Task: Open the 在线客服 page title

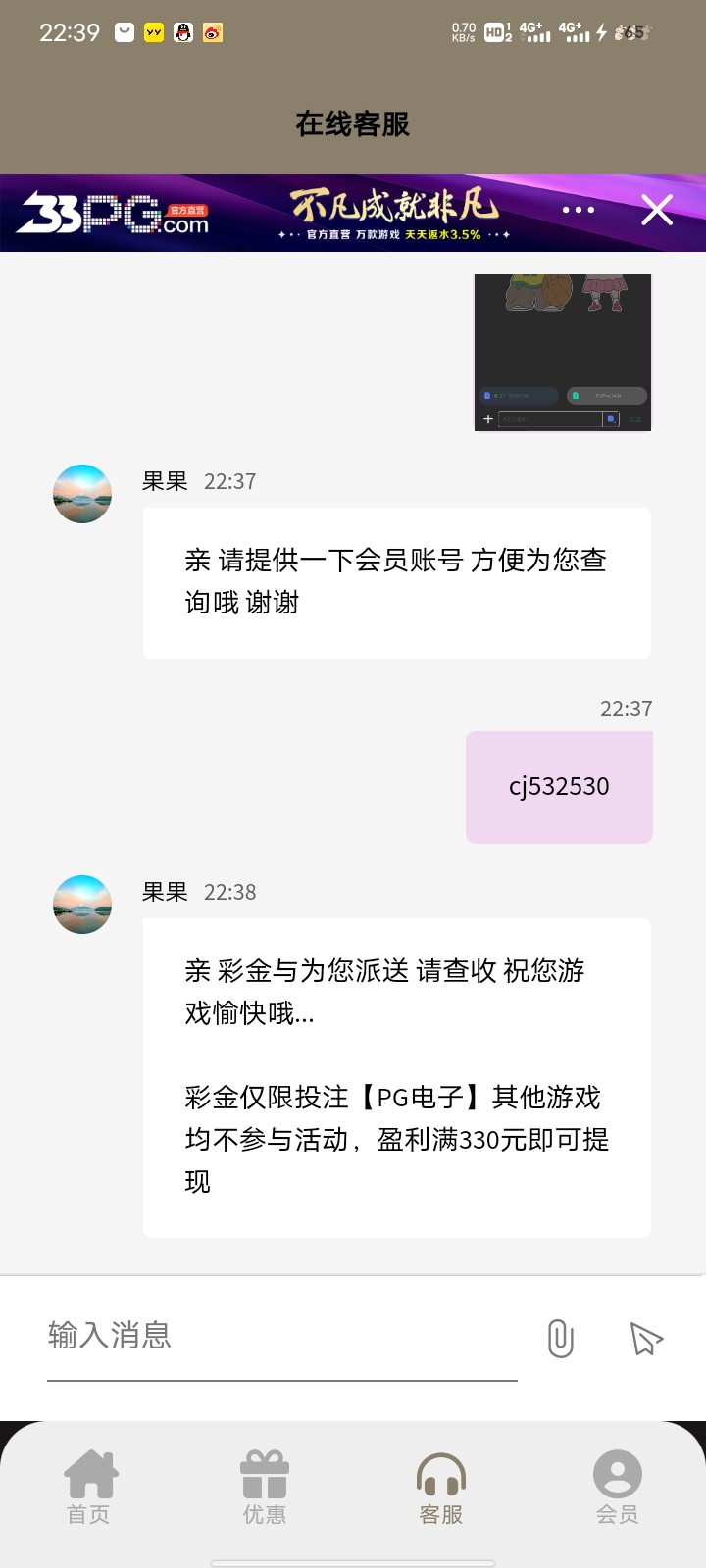Action: pos(353,125)
